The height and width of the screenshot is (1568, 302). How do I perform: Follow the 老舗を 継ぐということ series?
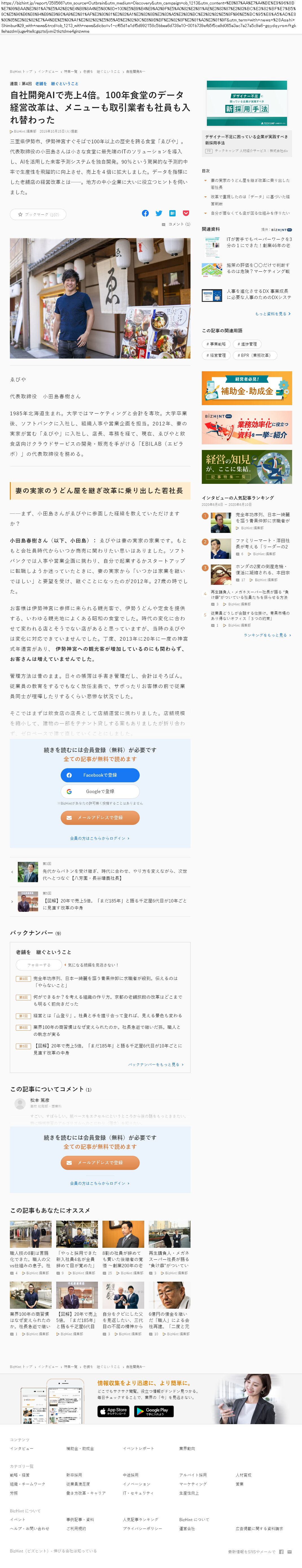click(x=39, y=965)
